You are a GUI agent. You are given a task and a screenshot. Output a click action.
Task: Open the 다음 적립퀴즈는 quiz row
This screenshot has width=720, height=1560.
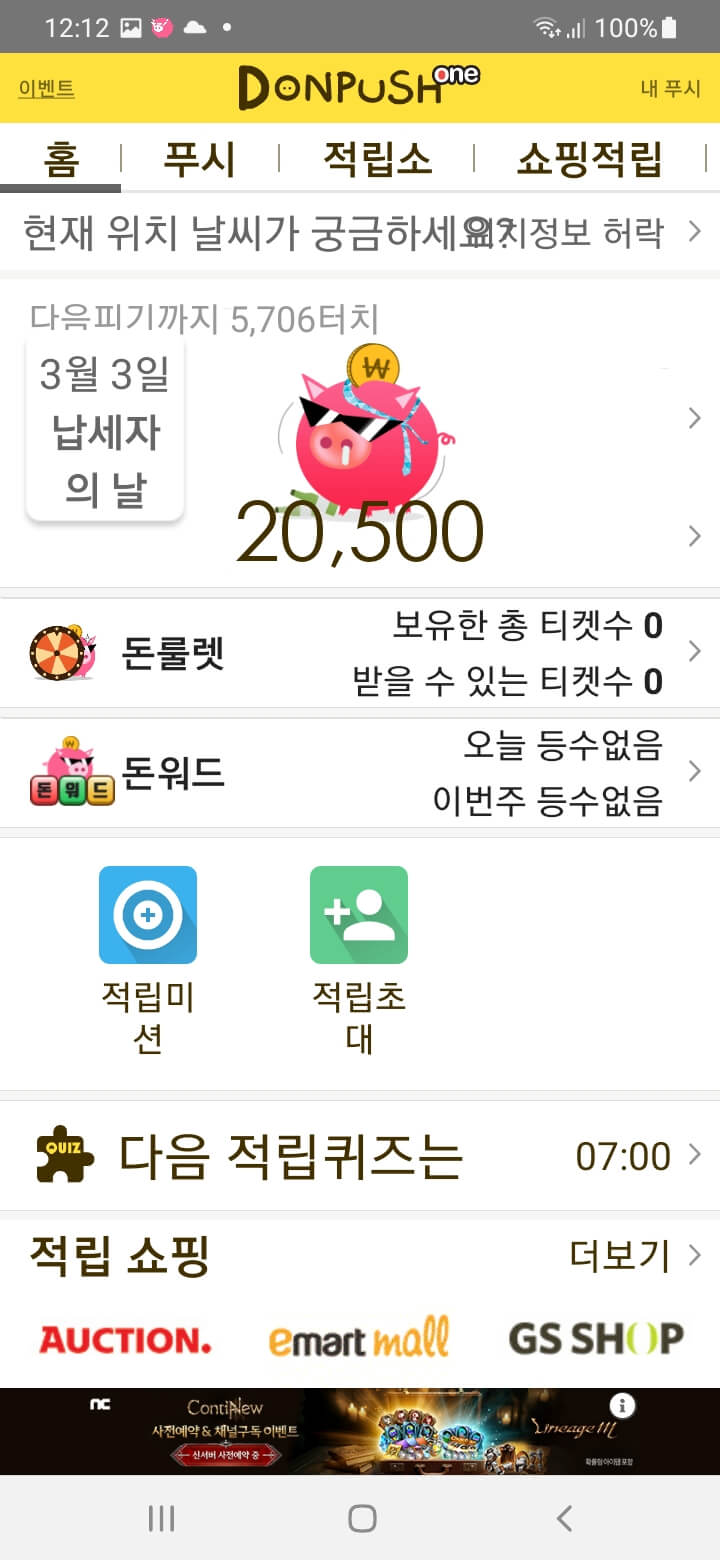(360, 1157)
